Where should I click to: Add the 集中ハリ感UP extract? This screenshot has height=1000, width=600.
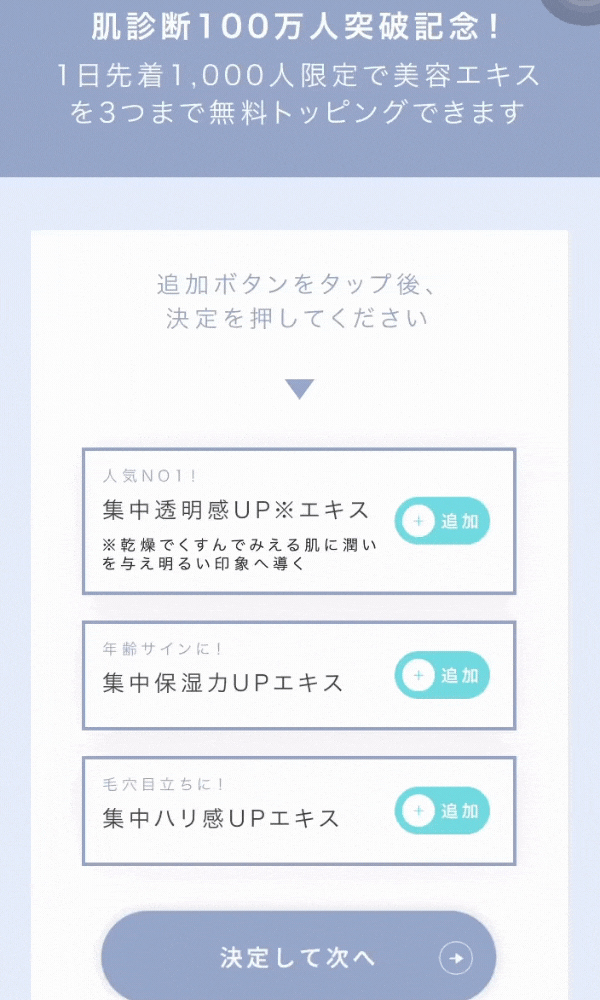pos(442,811)
